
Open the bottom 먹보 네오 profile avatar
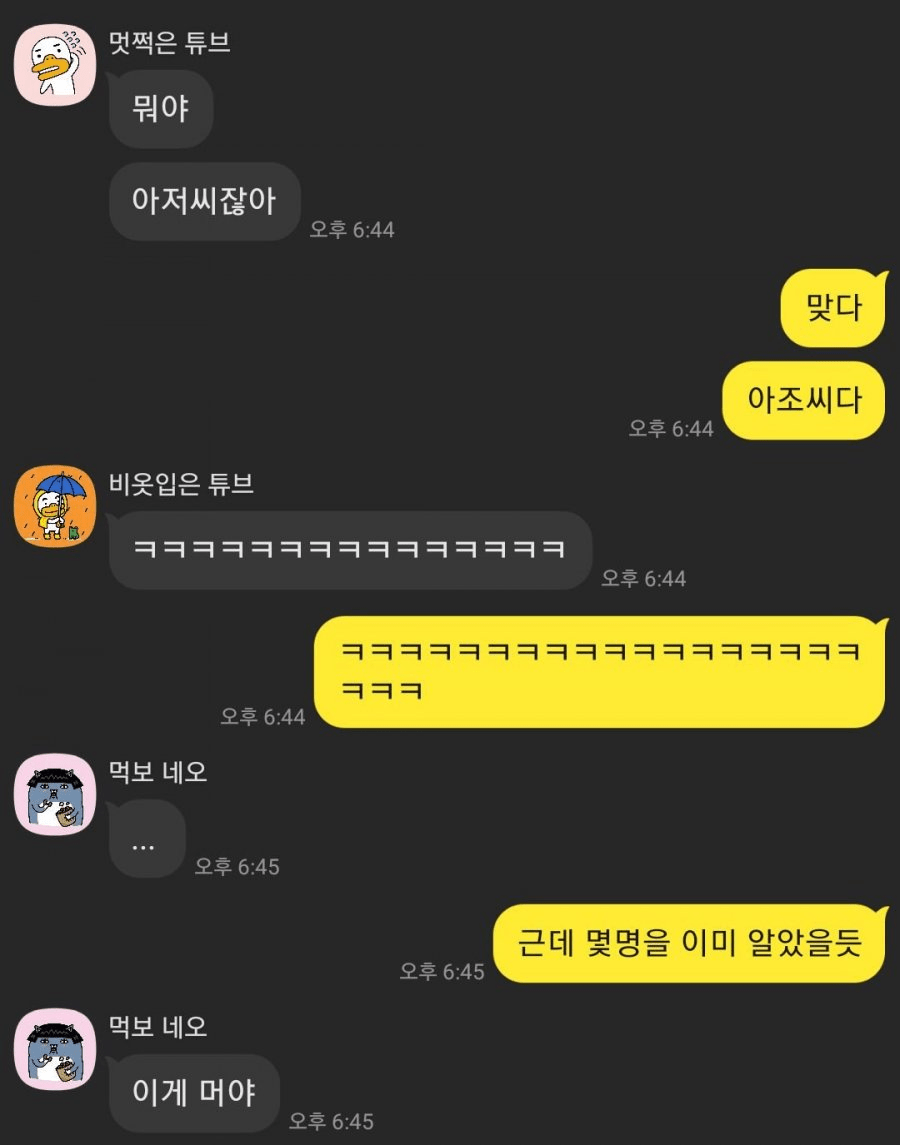[x=54, y=1048]
